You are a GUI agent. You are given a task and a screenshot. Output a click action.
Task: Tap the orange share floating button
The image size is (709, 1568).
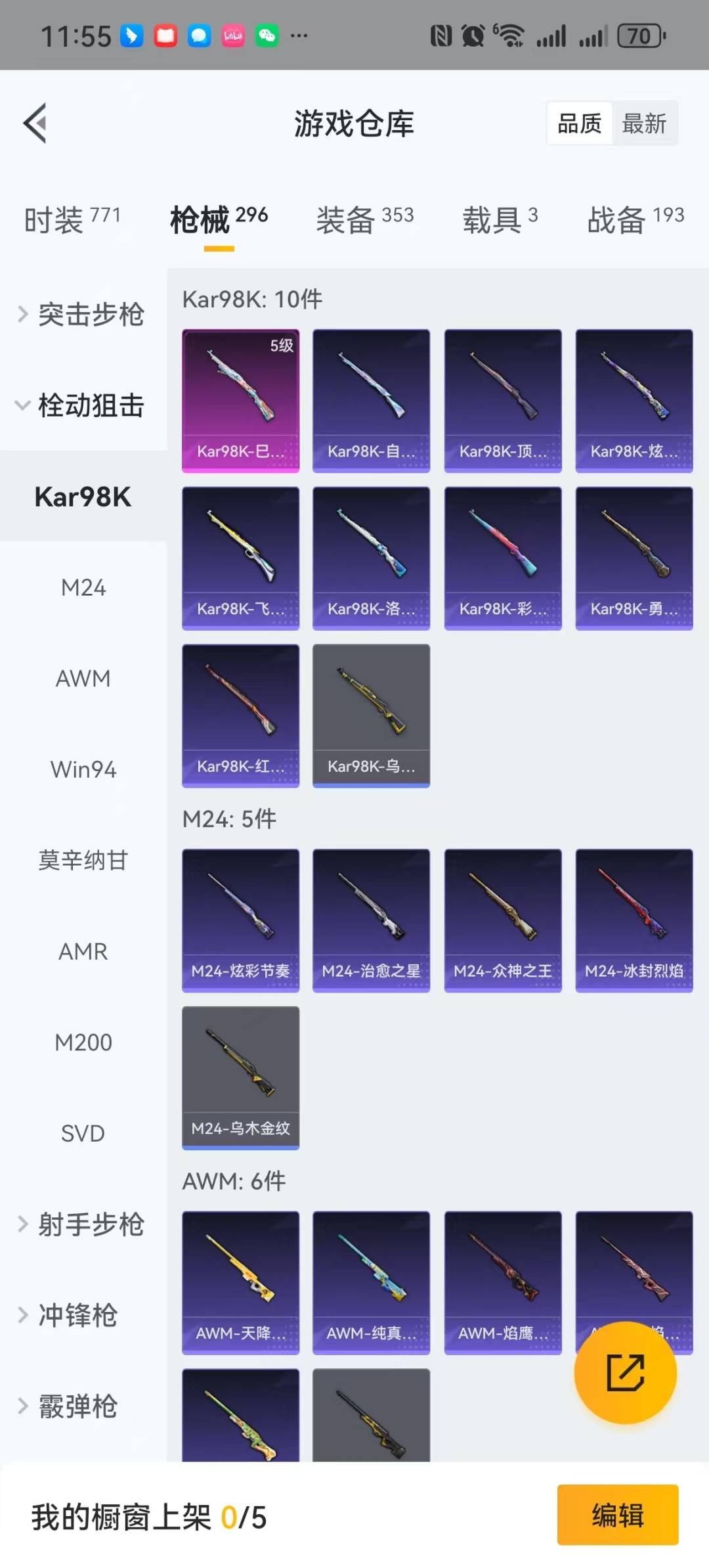click(625, 1372)
